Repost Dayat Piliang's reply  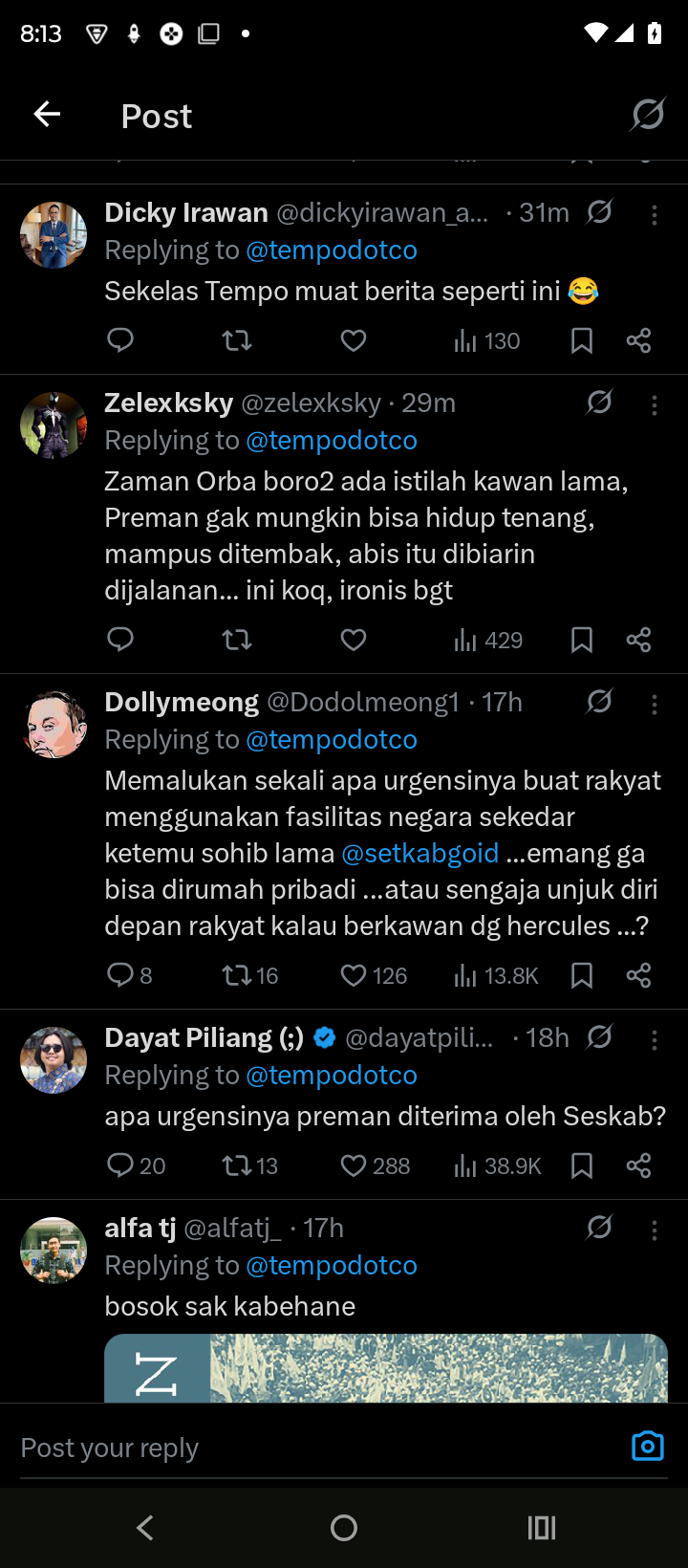236,1165
